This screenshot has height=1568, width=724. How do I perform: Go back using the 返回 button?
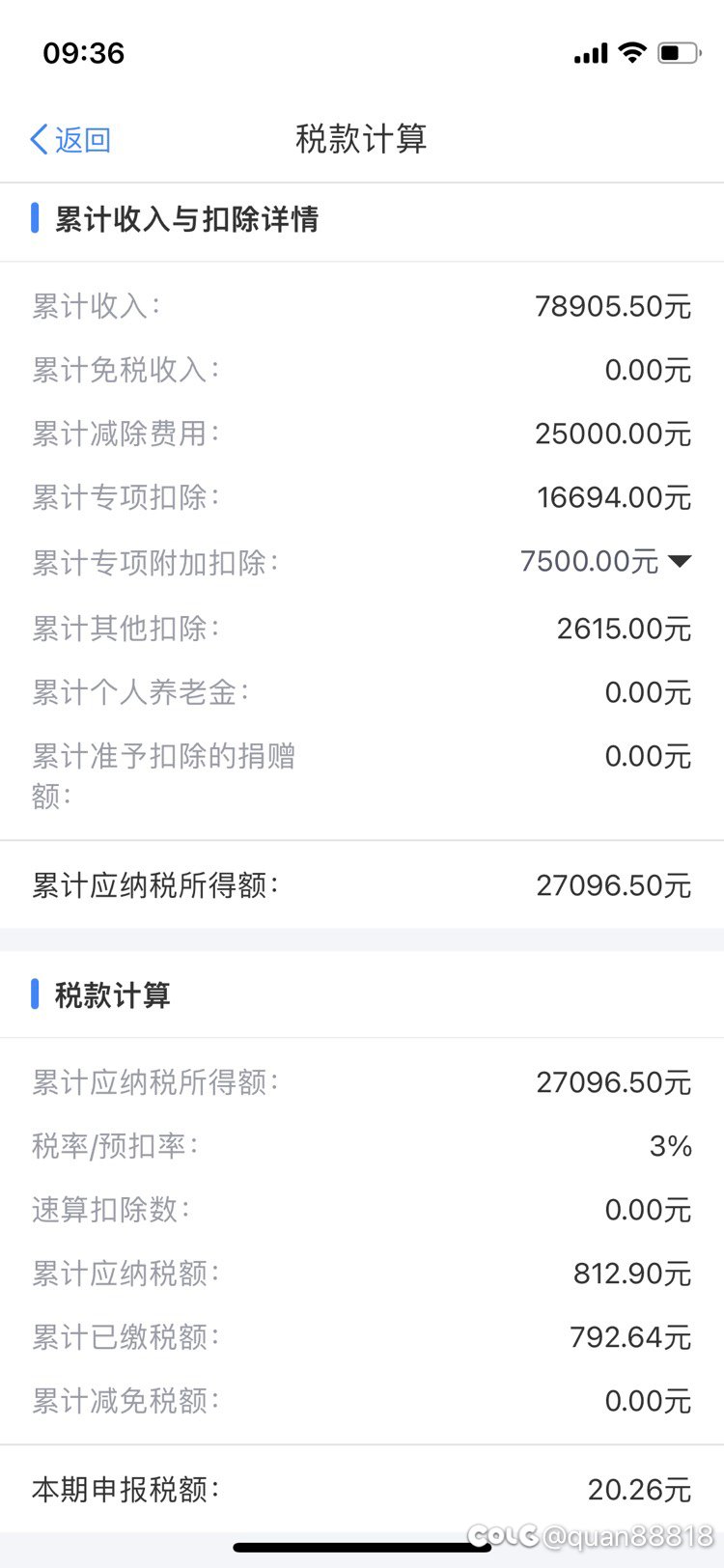(x=70, y=140)
